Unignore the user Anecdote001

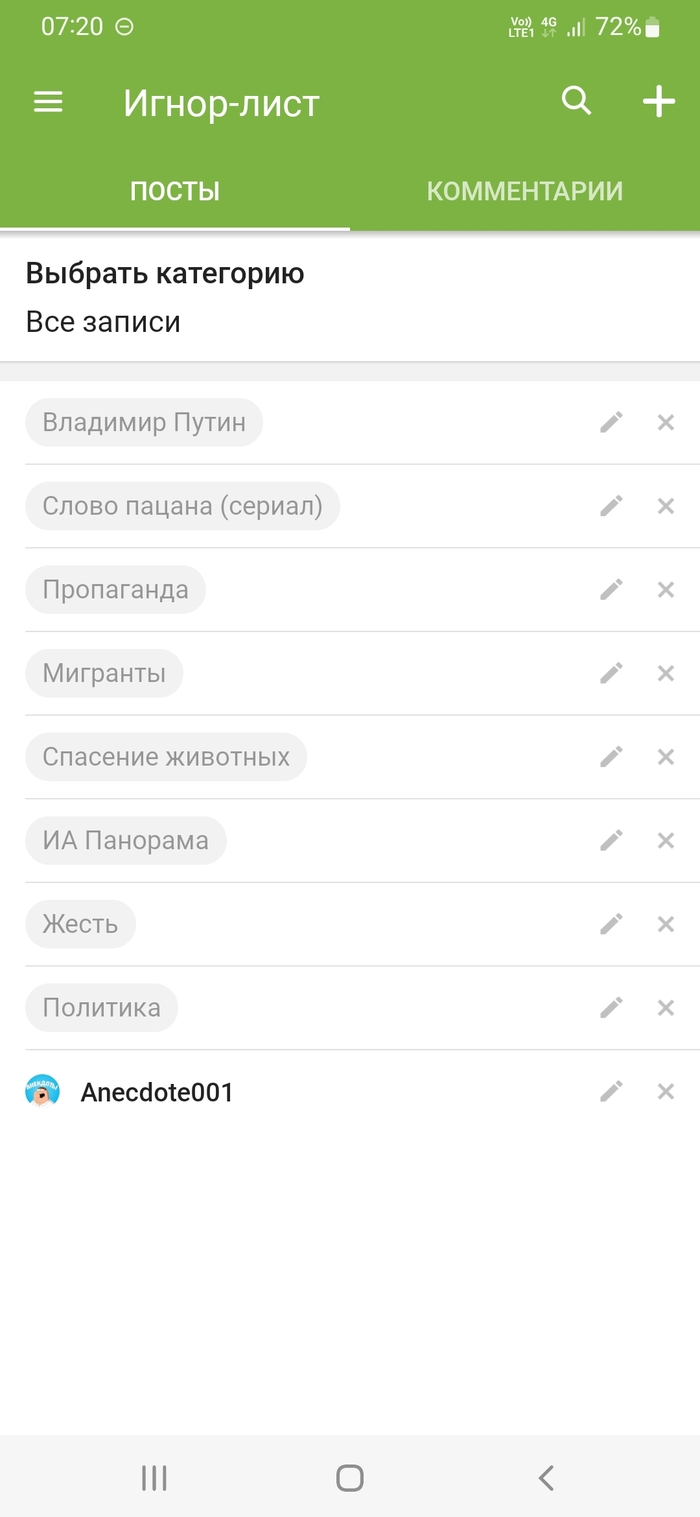pyautogui.click(x=665, y=1092)
